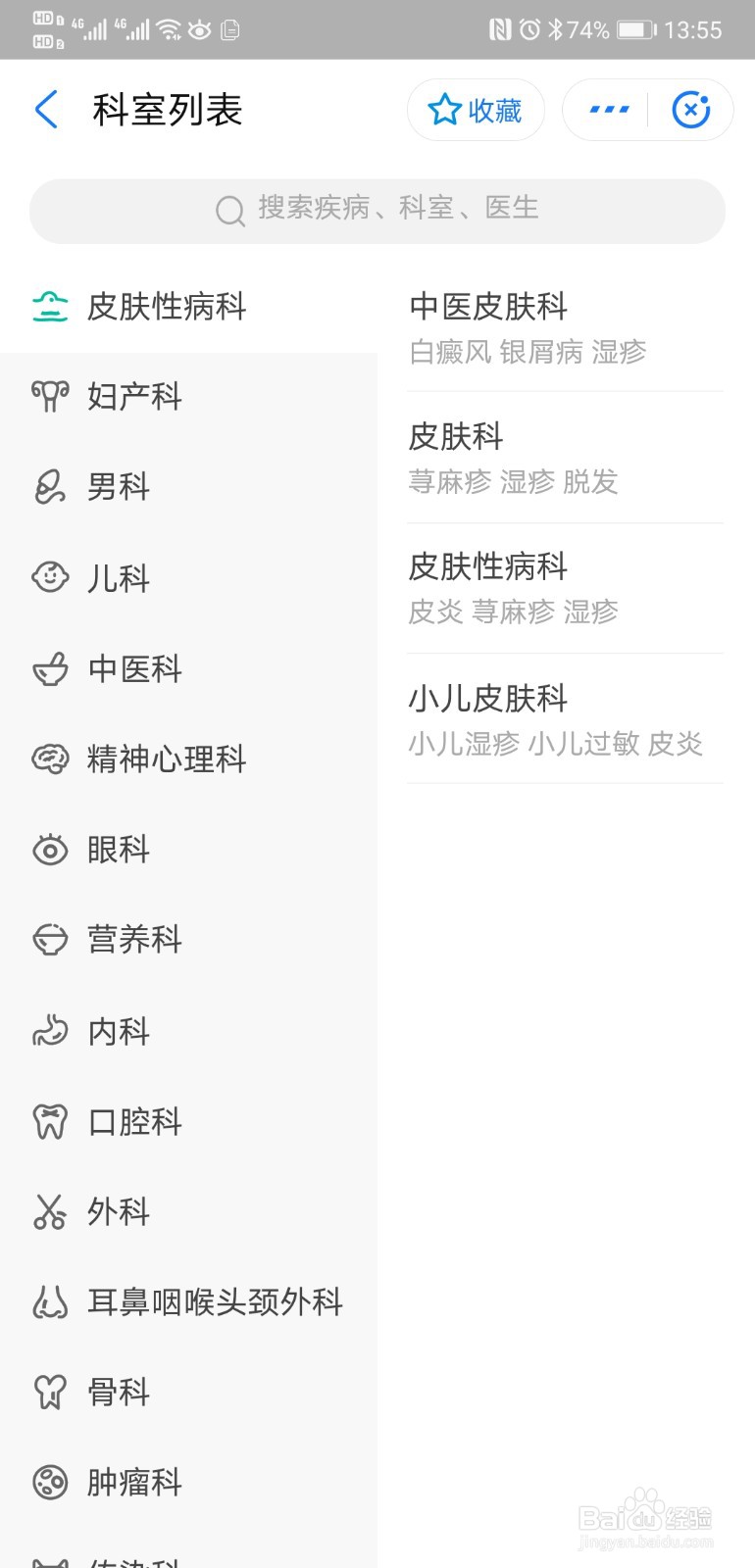Screen dimensions: 755x1568
Task: Open the 小儿皮肤科 department
Action: click(x=566, y=719)
